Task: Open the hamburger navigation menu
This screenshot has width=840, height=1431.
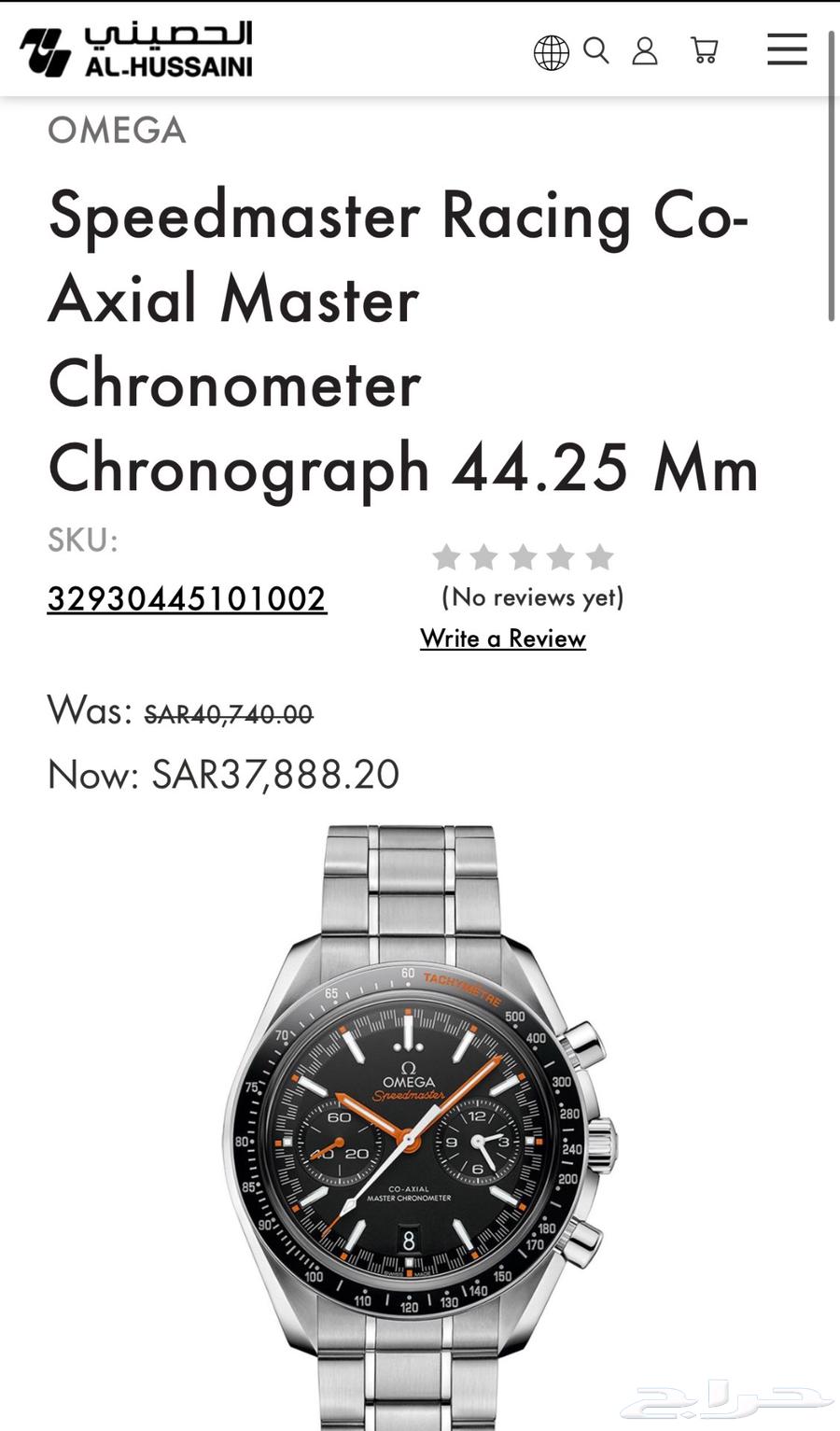Action: pos(787,51)
